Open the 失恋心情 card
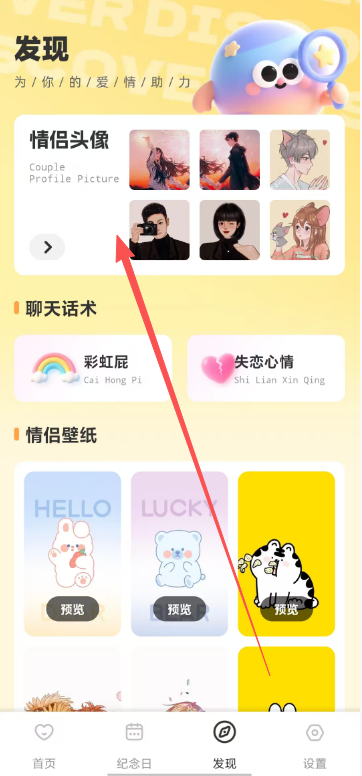Viewport: 362px width, 776px height. (x=266, y=368)
